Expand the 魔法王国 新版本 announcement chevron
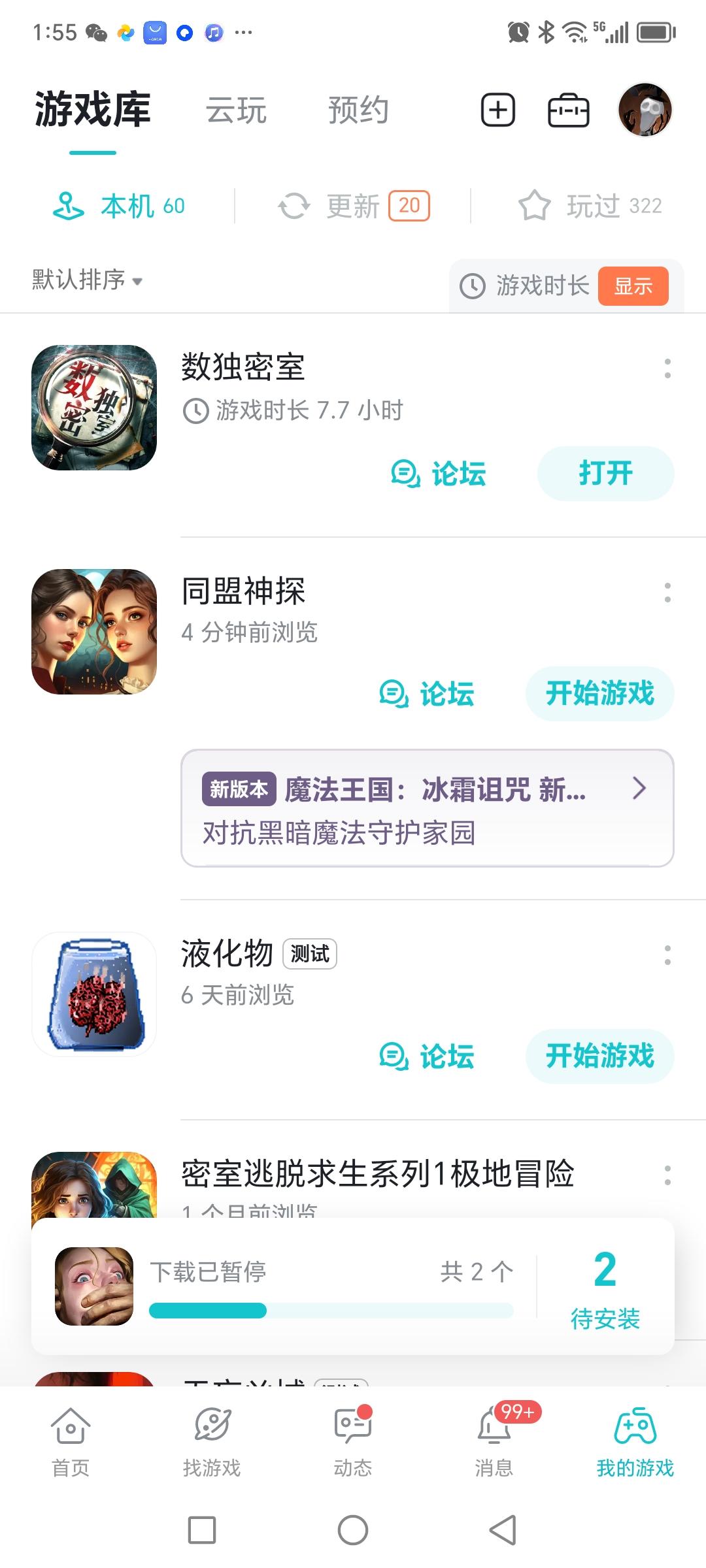The image size is (706, 1568). pos(639,789)
